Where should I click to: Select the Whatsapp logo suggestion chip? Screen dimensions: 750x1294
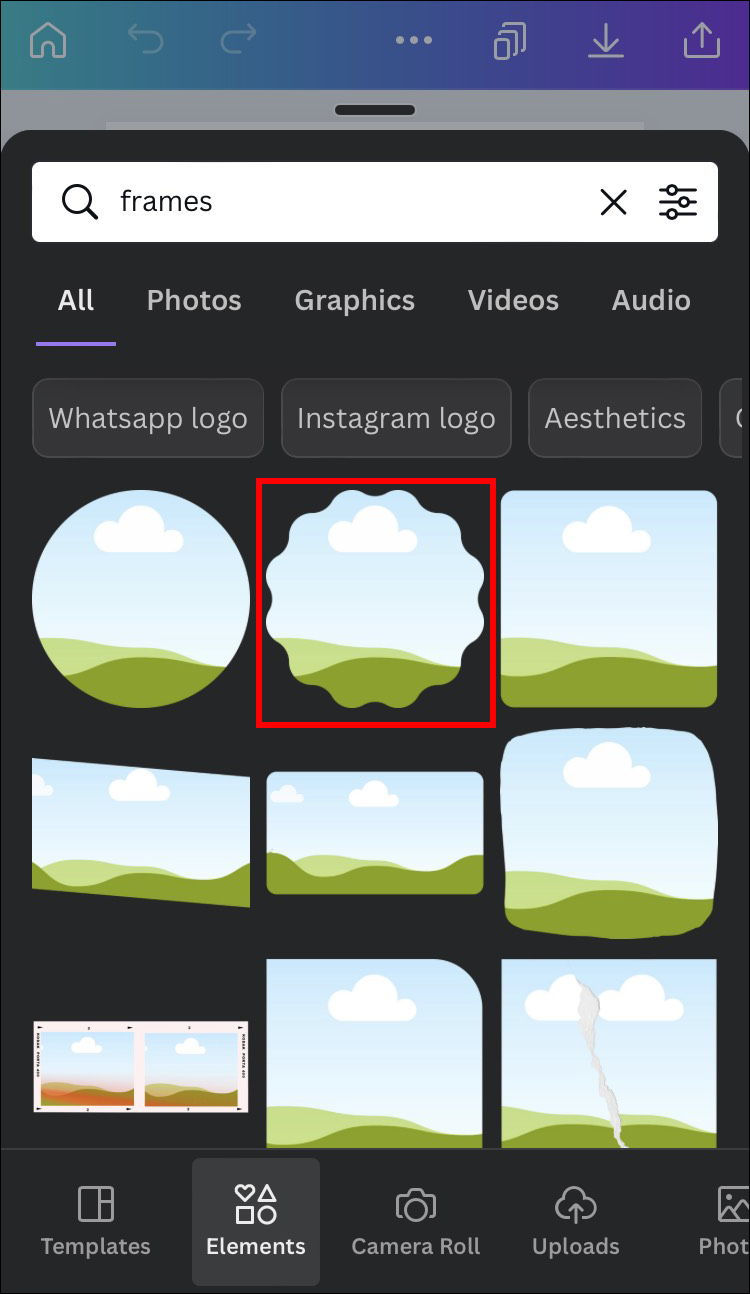click(x=148, y=418)
